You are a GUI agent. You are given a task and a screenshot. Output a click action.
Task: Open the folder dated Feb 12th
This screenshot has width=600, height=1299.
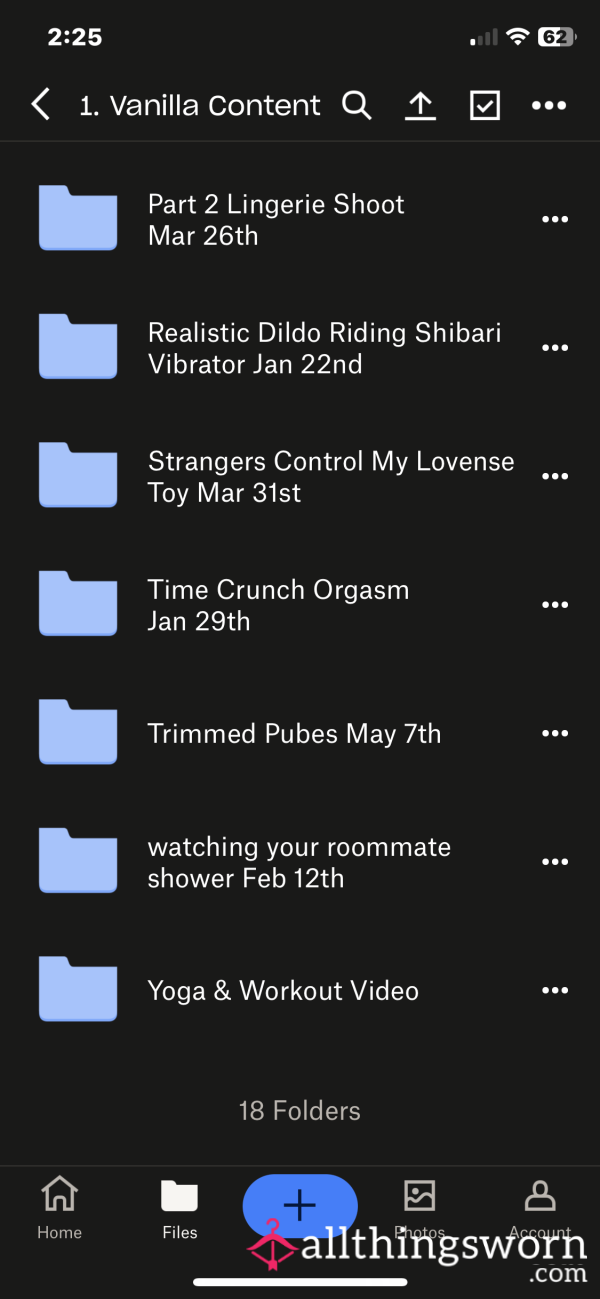pyautogui.click(x=300, y=862)
